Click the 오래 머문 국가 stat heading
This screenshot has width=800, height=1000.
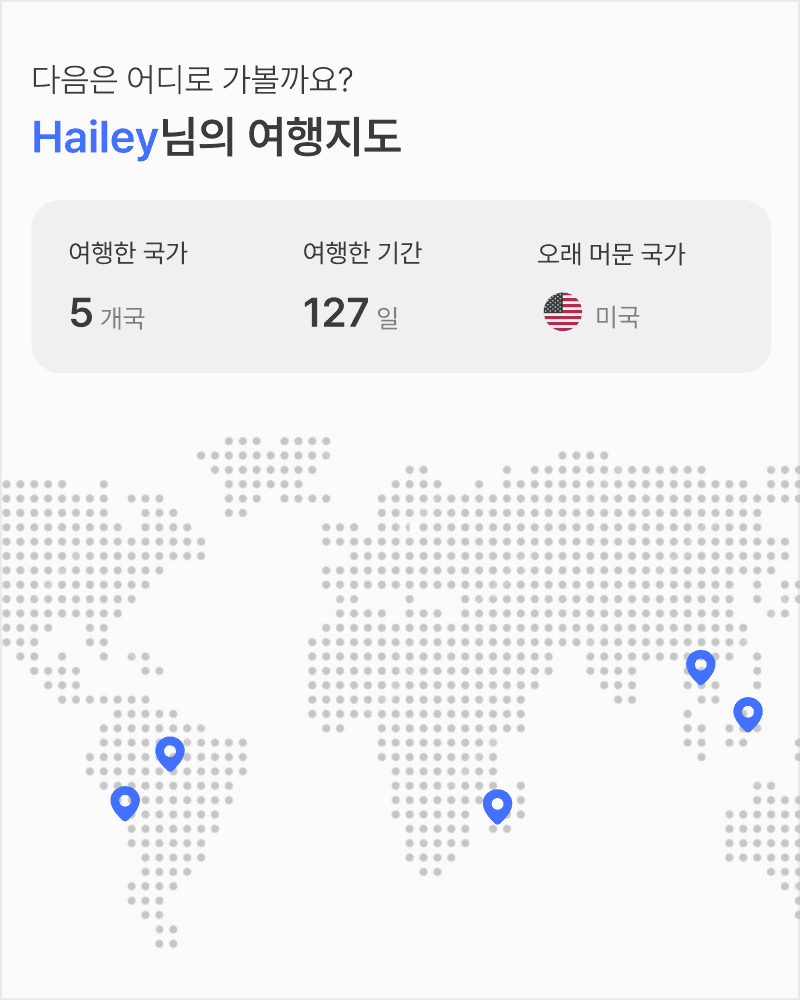point(612,253)
